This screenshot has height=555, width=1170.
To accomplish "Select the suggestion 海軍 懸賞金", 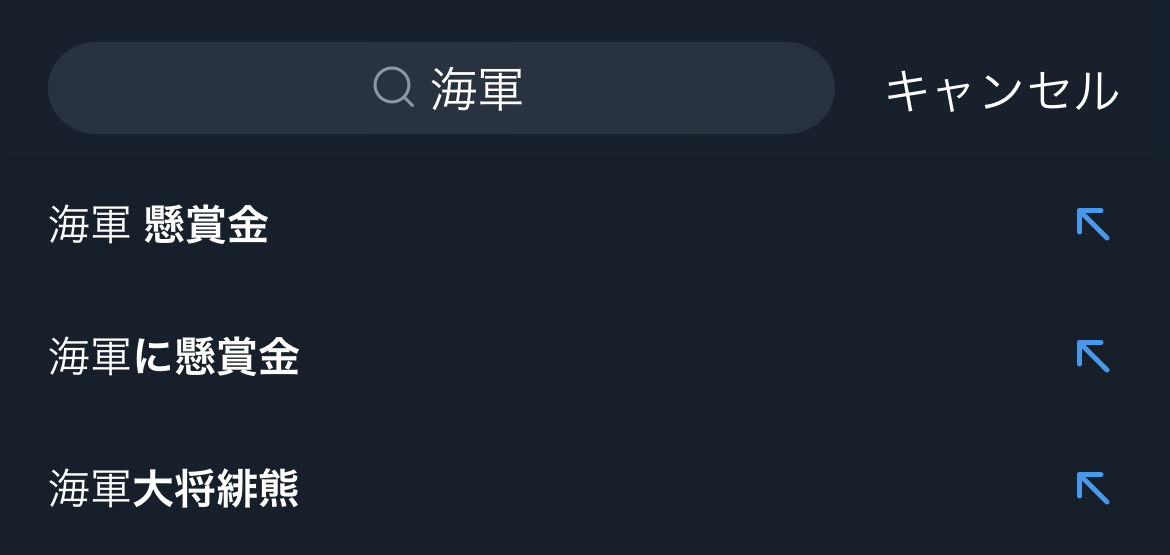I will 159,225.
